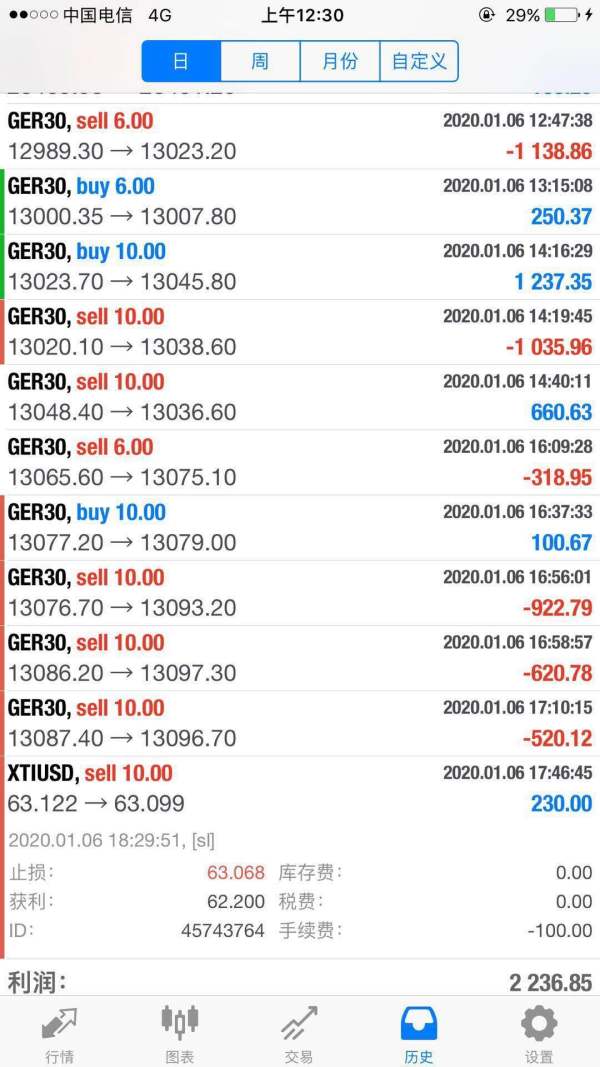Select the 日 (day) period tab
This screenshot has height=1067, width=600.
pyautogui.click(x=181, y=61)
